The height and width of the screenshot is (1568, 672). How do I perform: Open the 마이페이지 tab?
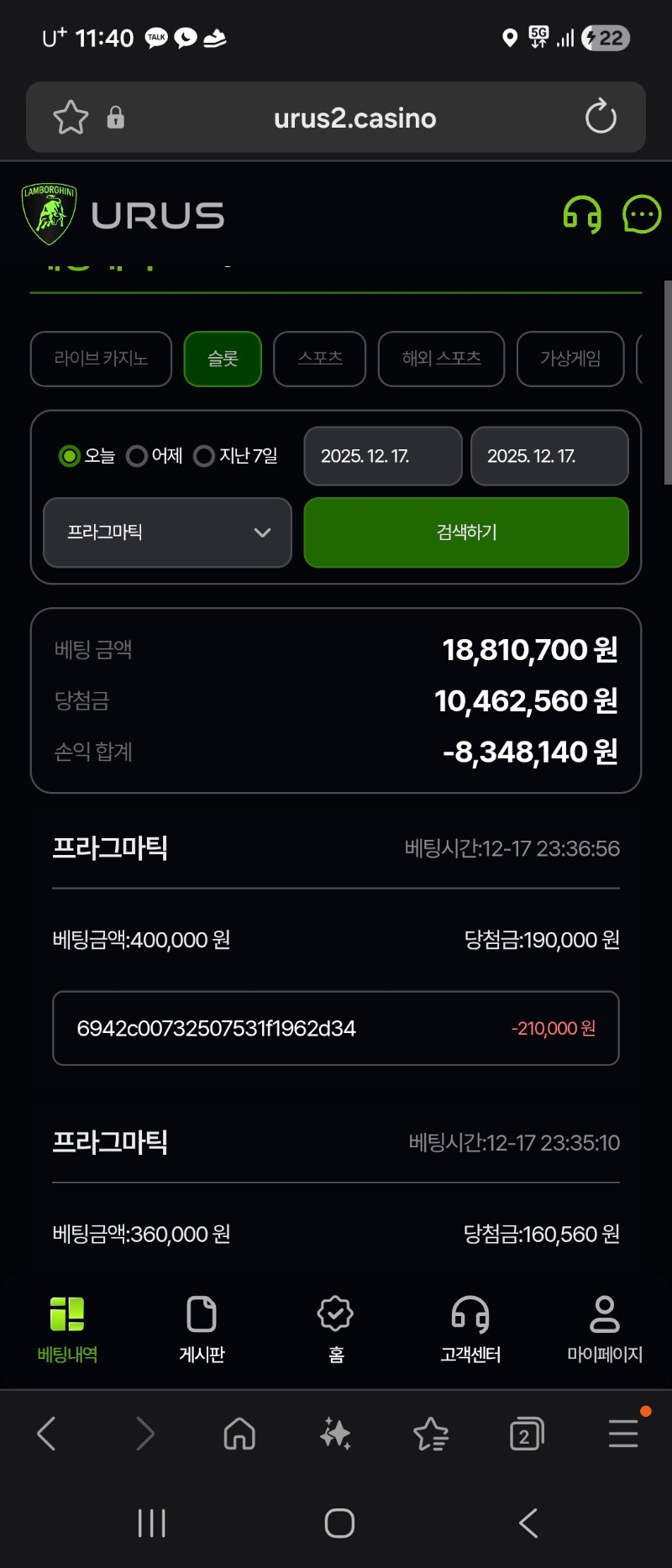pos(605,1328)
